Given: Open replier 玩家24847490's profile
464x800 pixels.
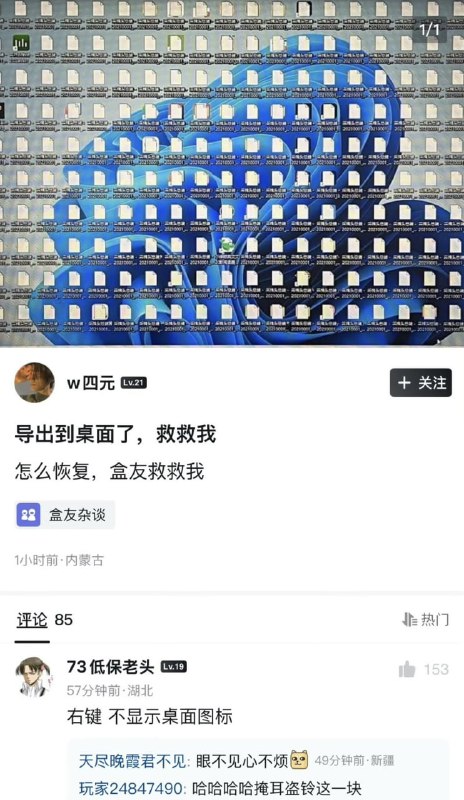Looking at the screenshot, I should (131, 788).
